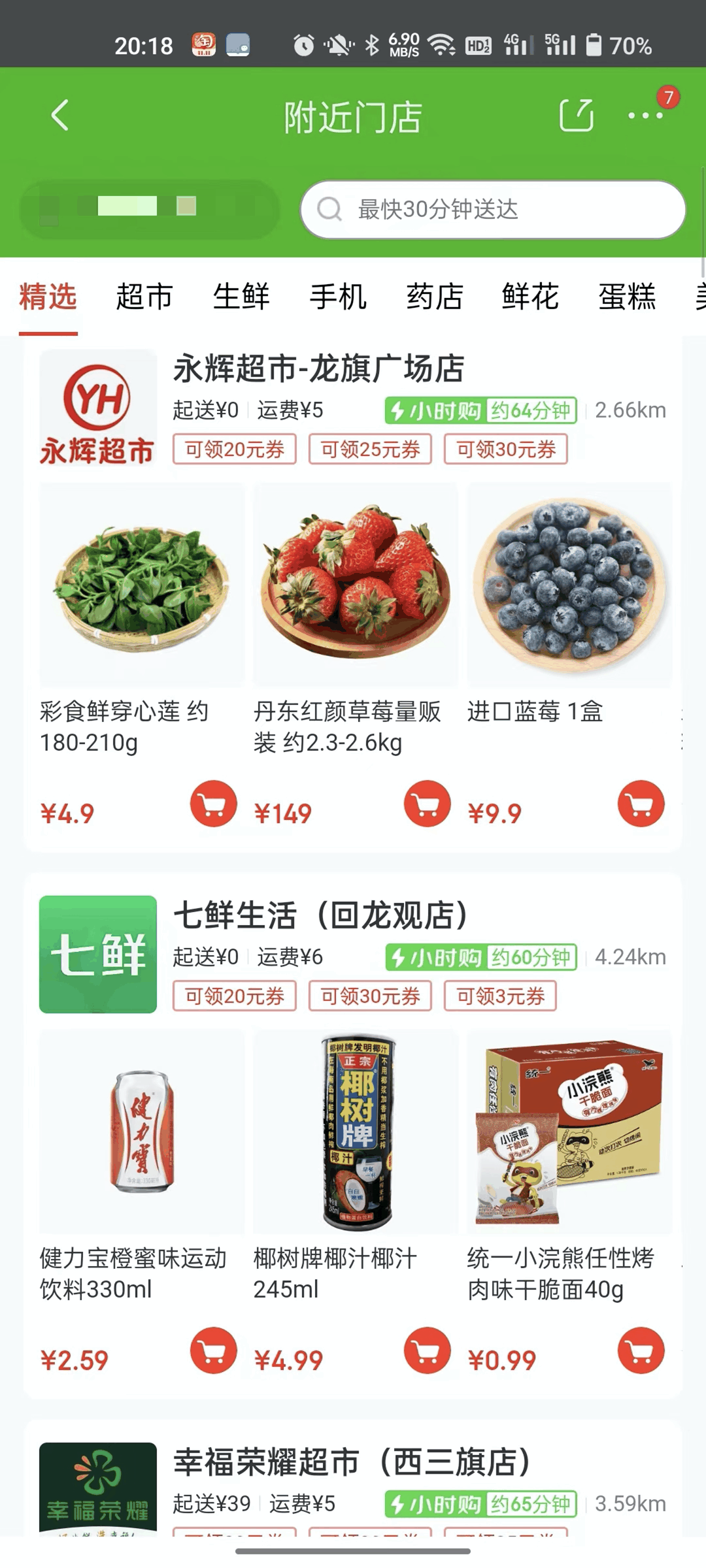This screenshot has width=706, height=1568.
Task: Claim the 可领3元券 coupon at 七鲜生活
Action: click(500, 996)
